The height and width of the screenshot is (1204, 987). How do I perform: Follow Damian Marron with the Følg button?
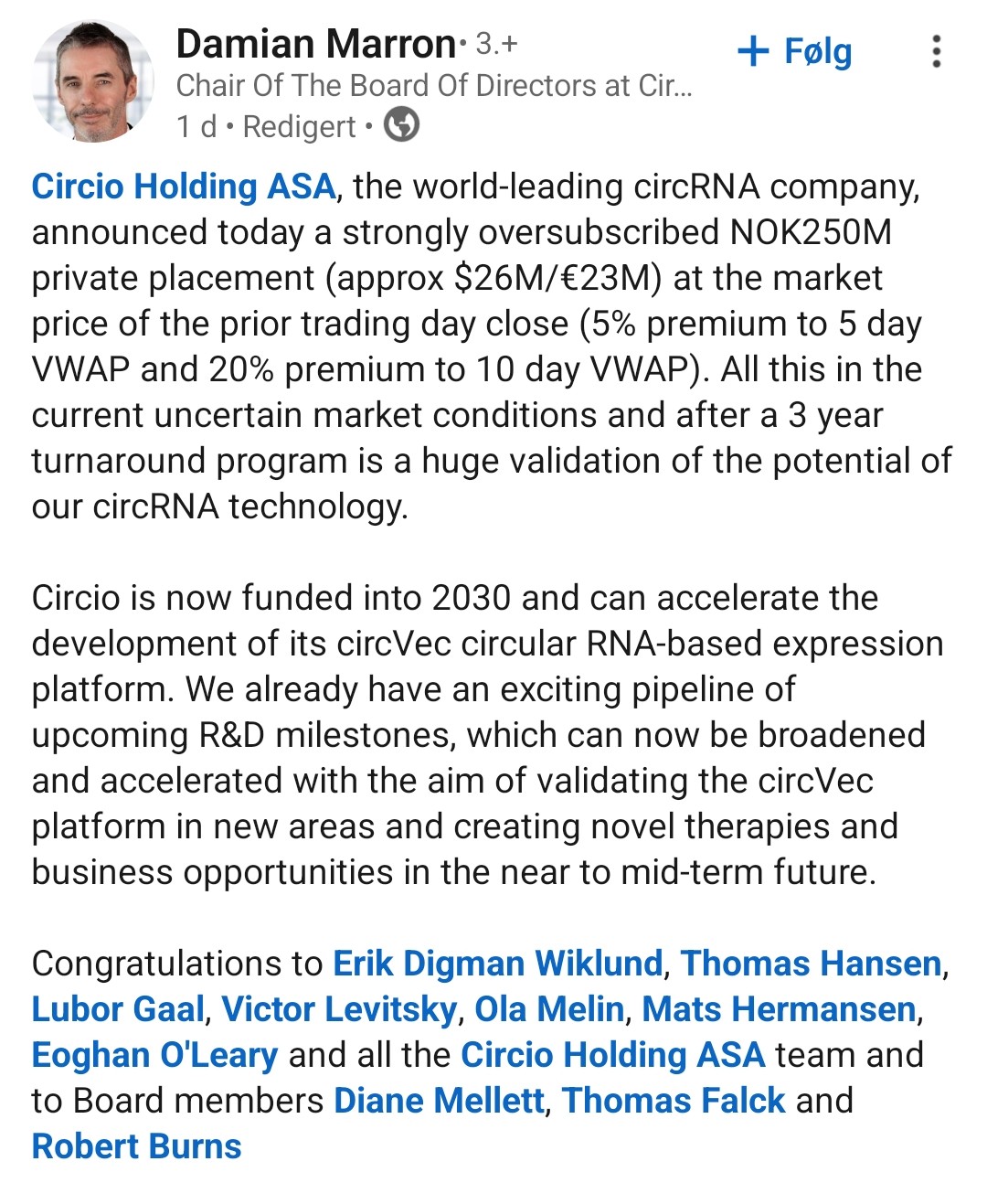pos(794,51)
